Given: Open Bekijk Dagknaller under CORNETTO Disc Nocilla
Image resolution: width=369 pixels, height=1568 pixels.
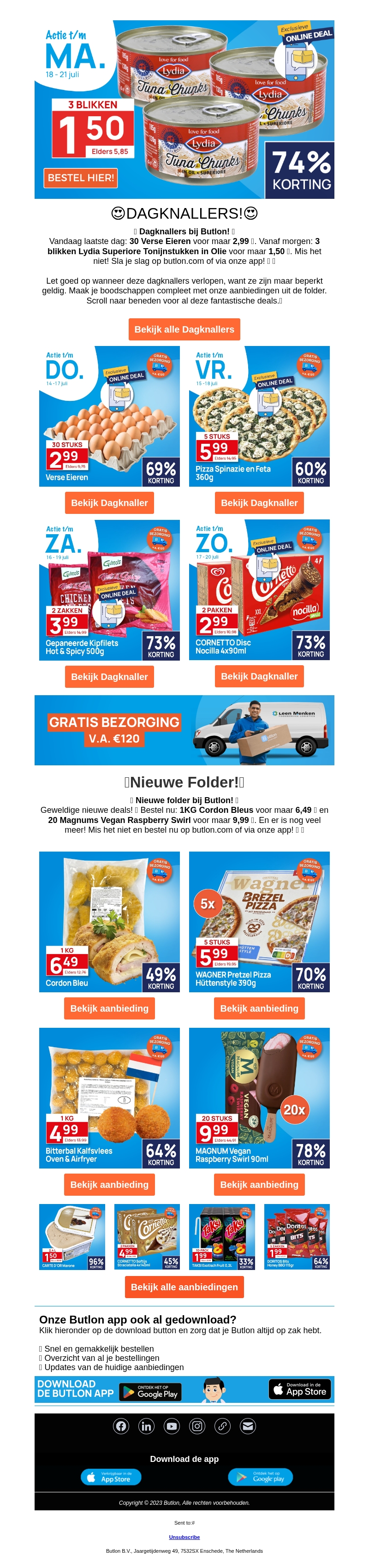Looking at the screenshot, I should point(259,676).
